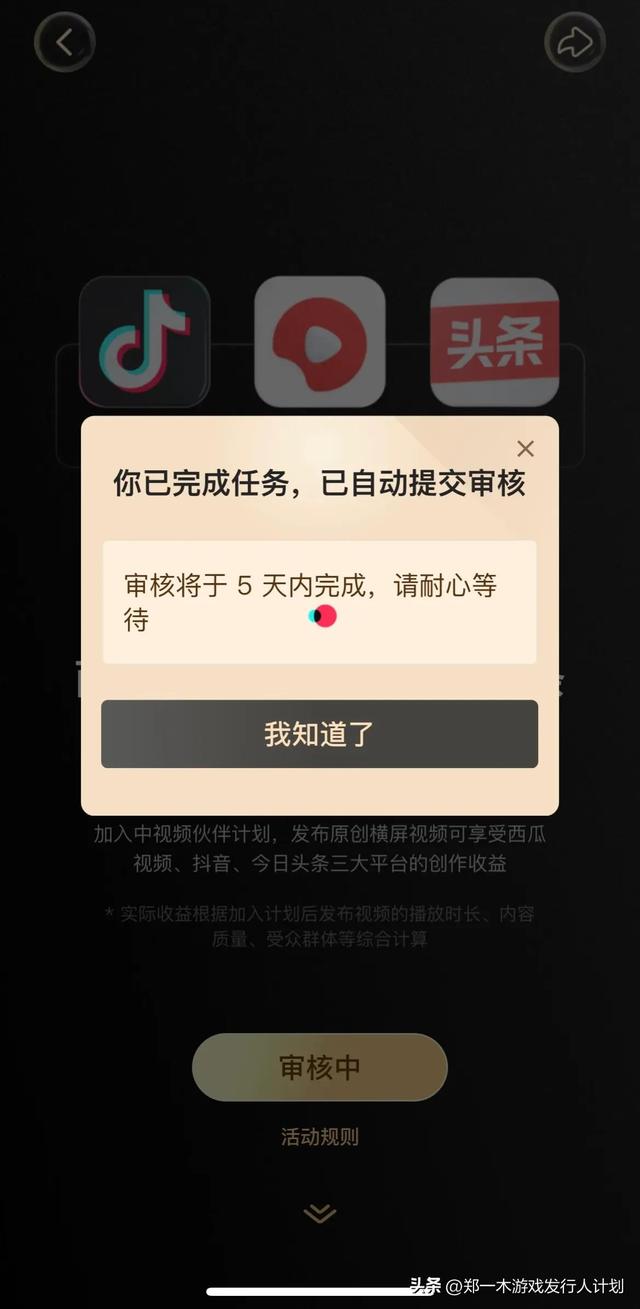Image resolution: width=640 pixels, height=1309 pixels.
Task: Tap the 审核中 status button
Action: coord(320,1067)
